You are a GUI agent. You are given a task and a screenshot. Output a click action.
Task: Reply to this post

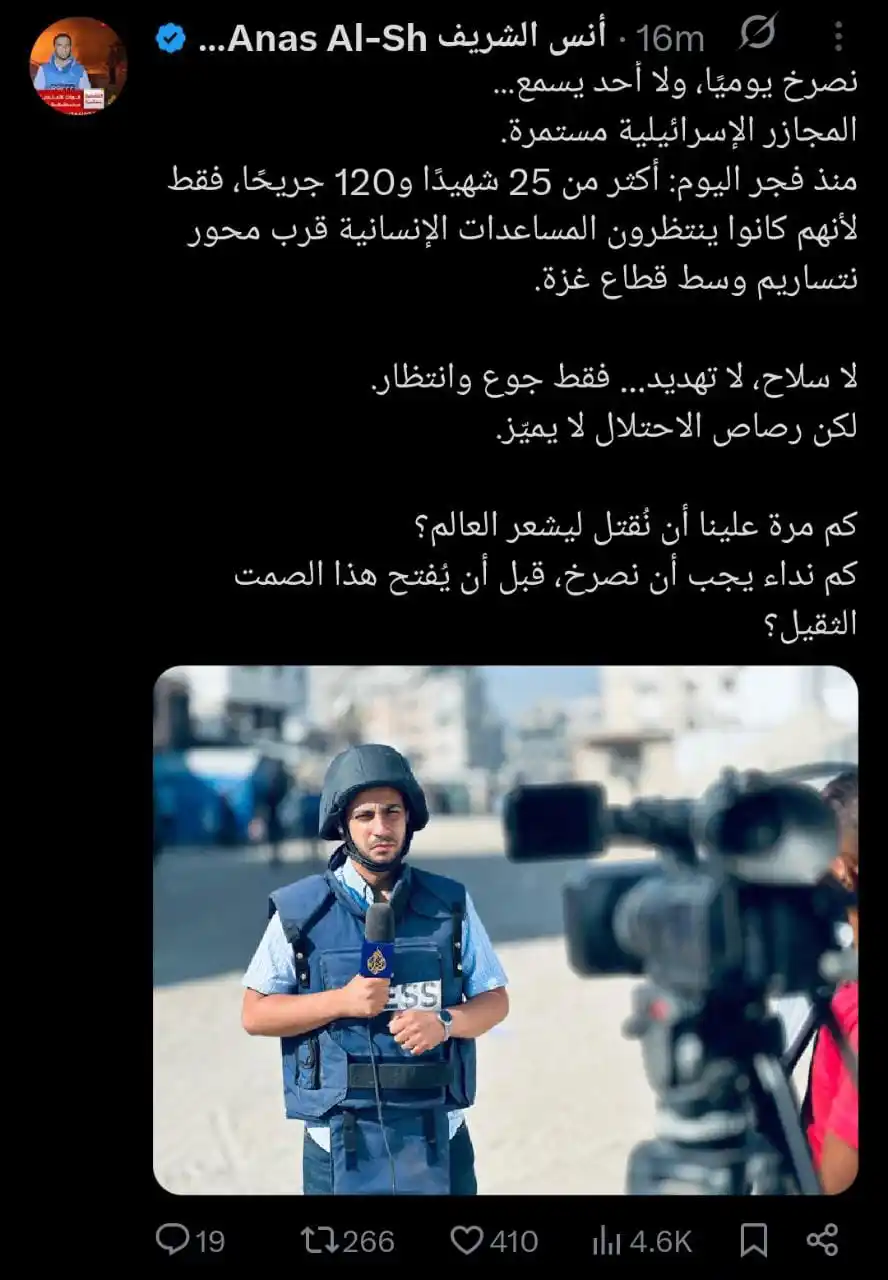click(x=174, y=1240)
